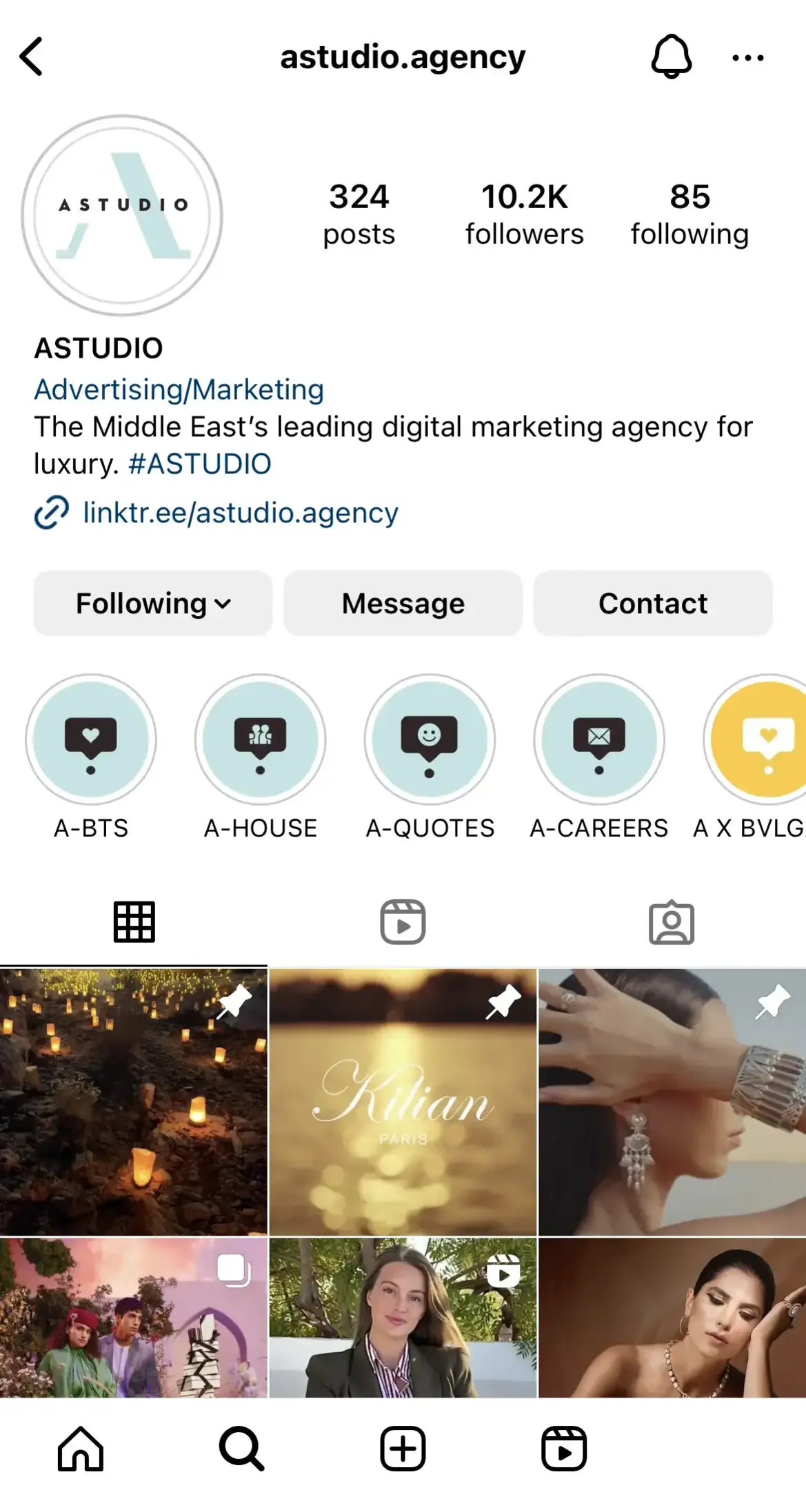806x1512 pixels.
Task: Tap the Contact button
Action: pos(652,603)
